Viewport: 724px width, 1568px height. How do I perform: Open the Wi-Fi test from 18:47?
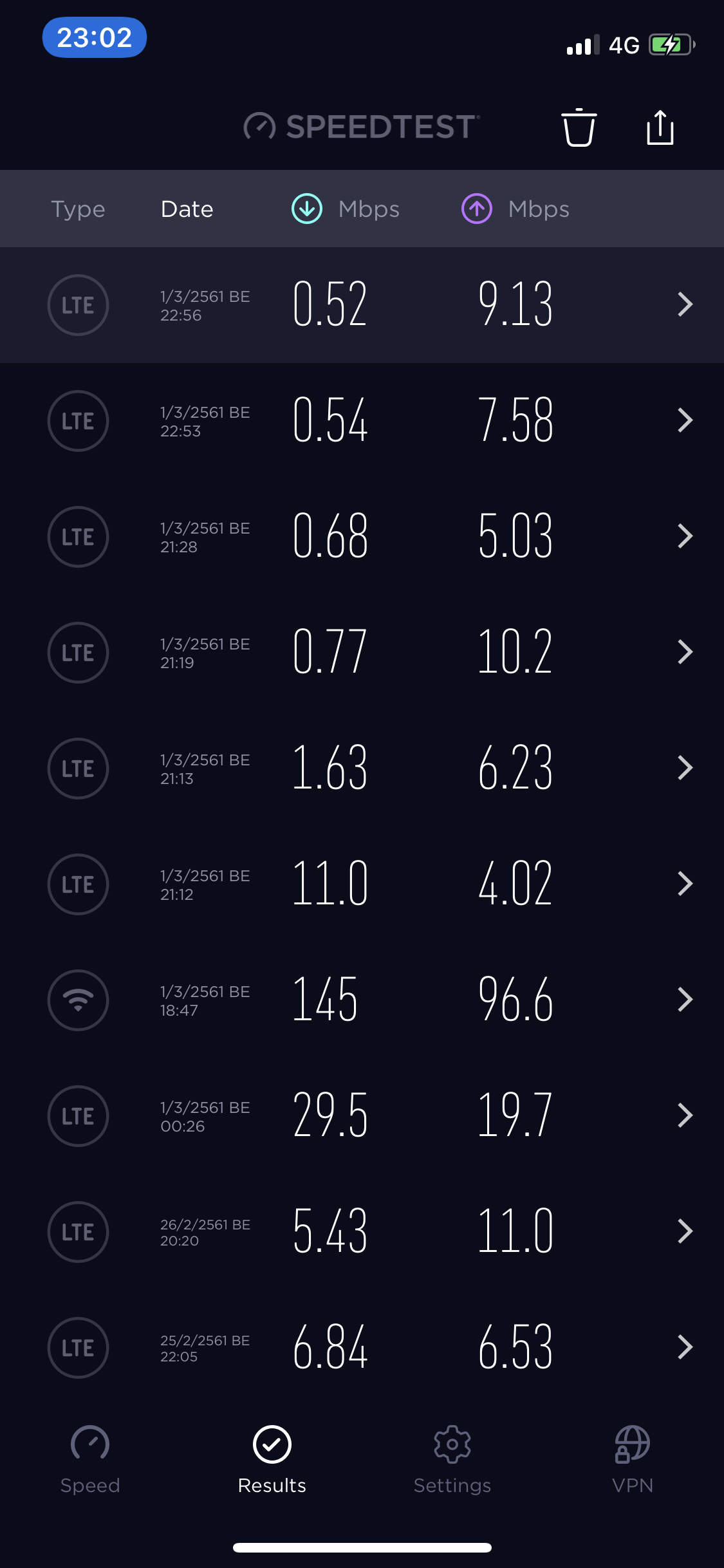click(x=362, y=1000)
